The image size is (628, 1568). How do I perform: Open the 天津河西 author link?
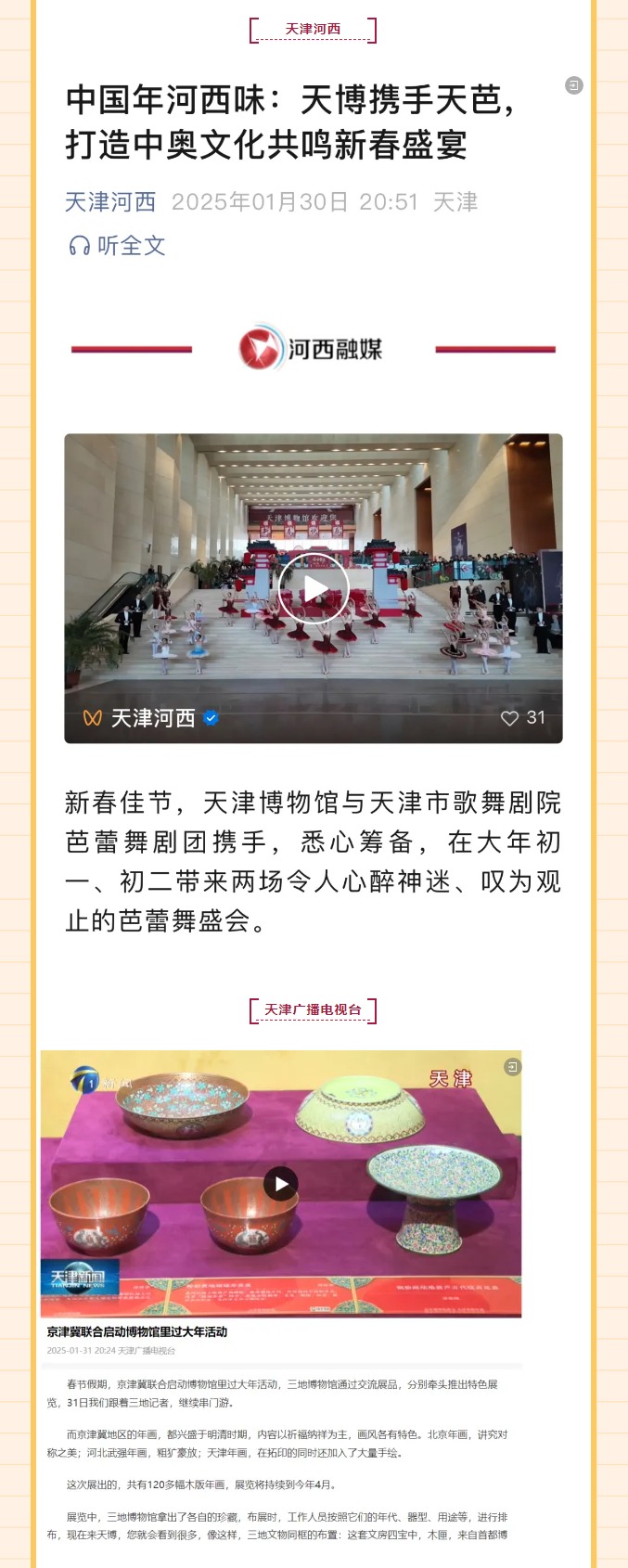[x=110, y=202]
